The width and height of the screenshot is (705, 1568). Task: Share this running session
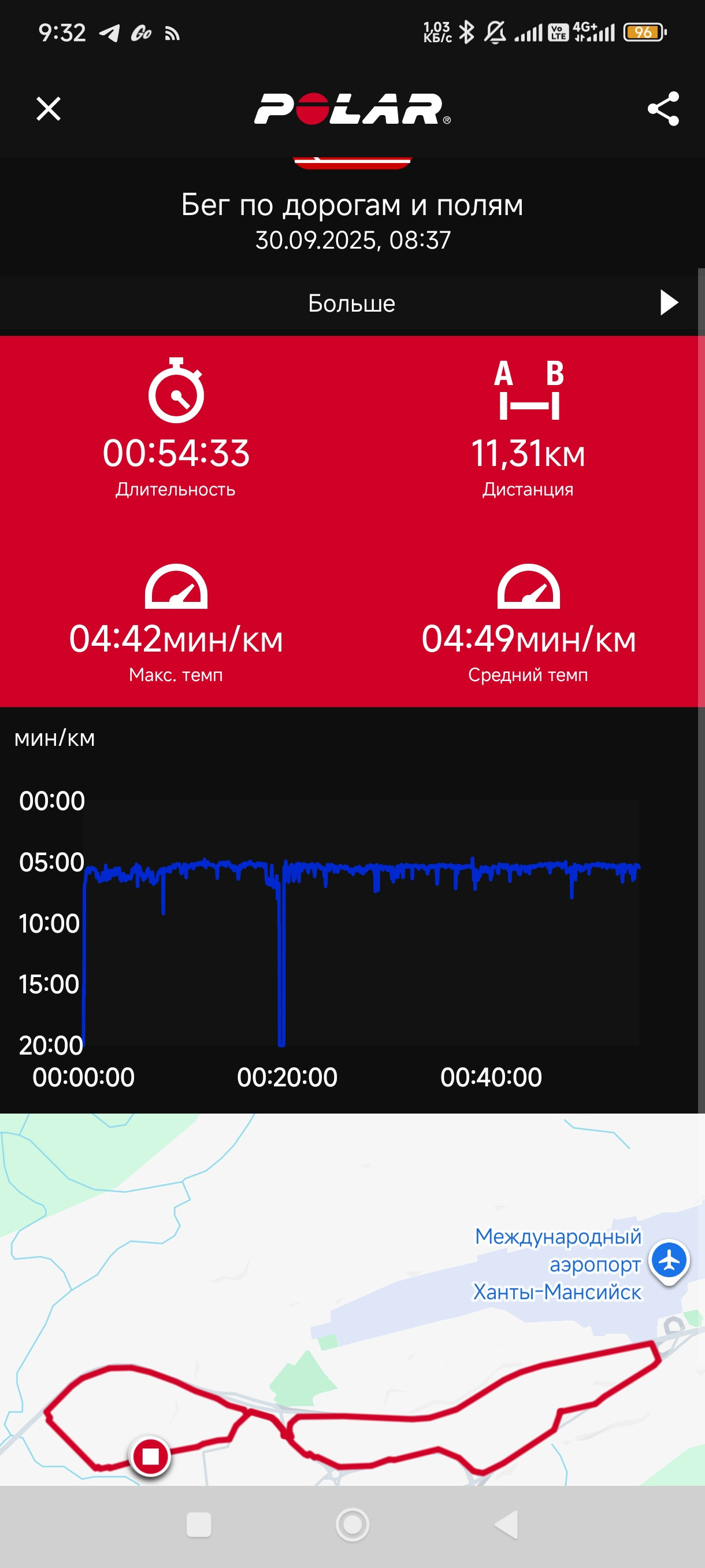tap(663, 109)
